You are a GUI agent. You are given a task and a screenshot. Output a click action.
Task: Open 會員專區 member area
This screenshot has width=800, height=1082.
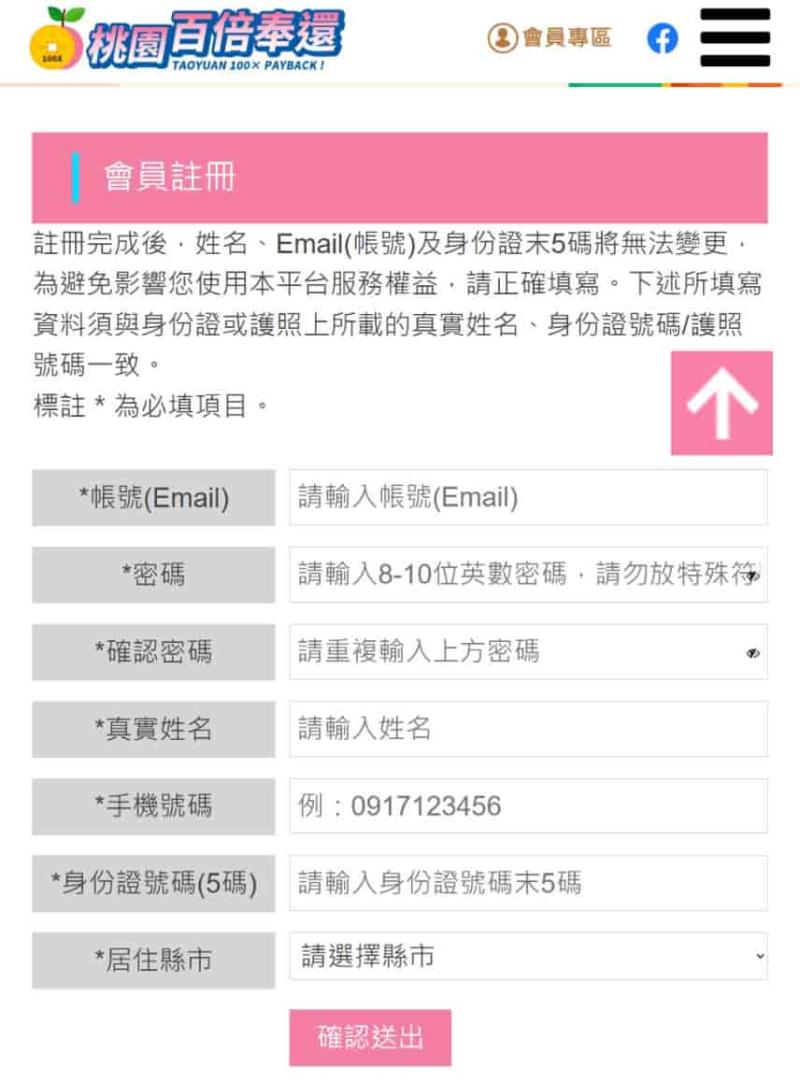tap(549, 38)
